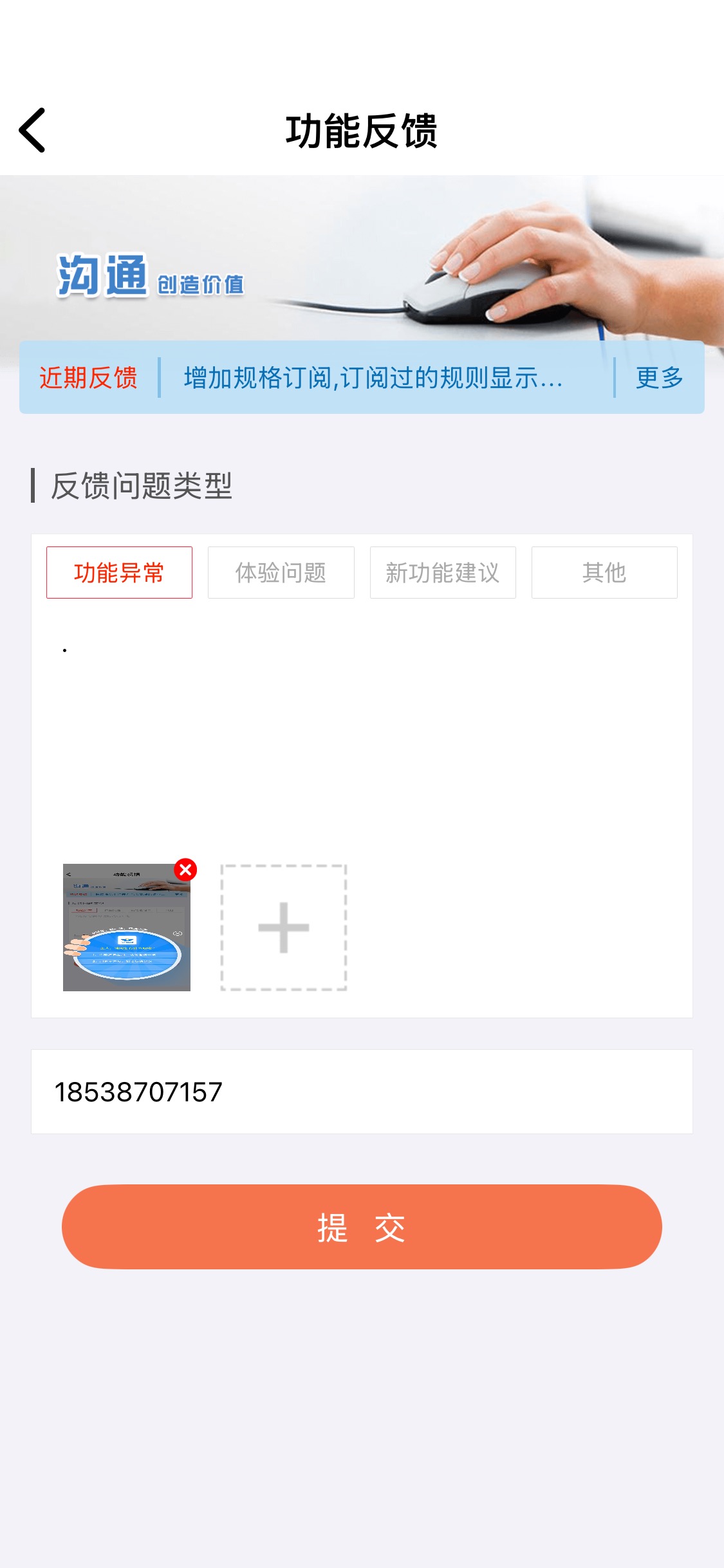Select 其他 as the feedback type
Viewport: 724px width, 1568px height.
pyautogui.click(x=604, y=572)
